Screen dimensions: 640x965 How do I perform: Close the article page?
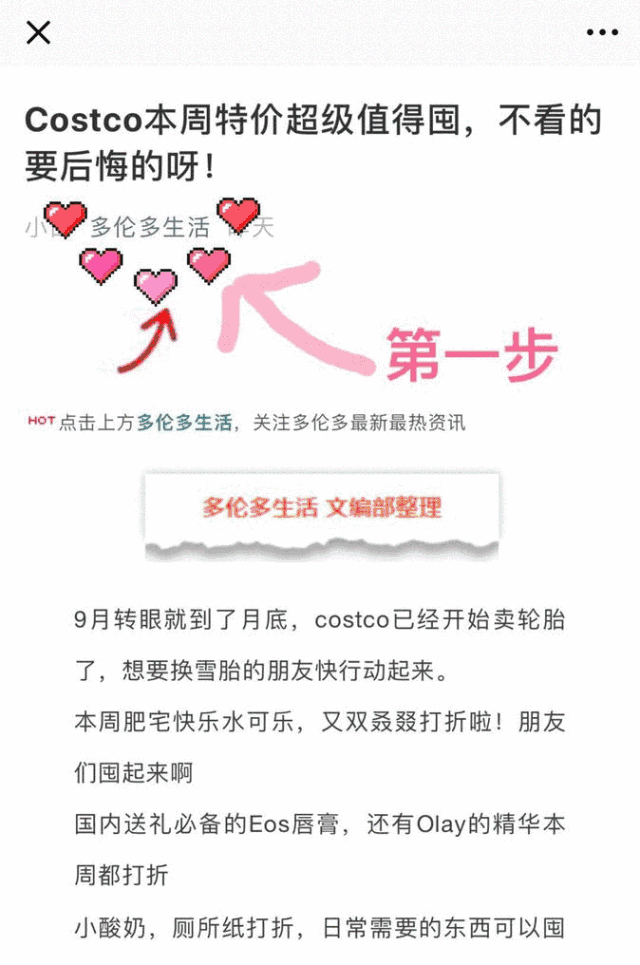click(38, 33)
